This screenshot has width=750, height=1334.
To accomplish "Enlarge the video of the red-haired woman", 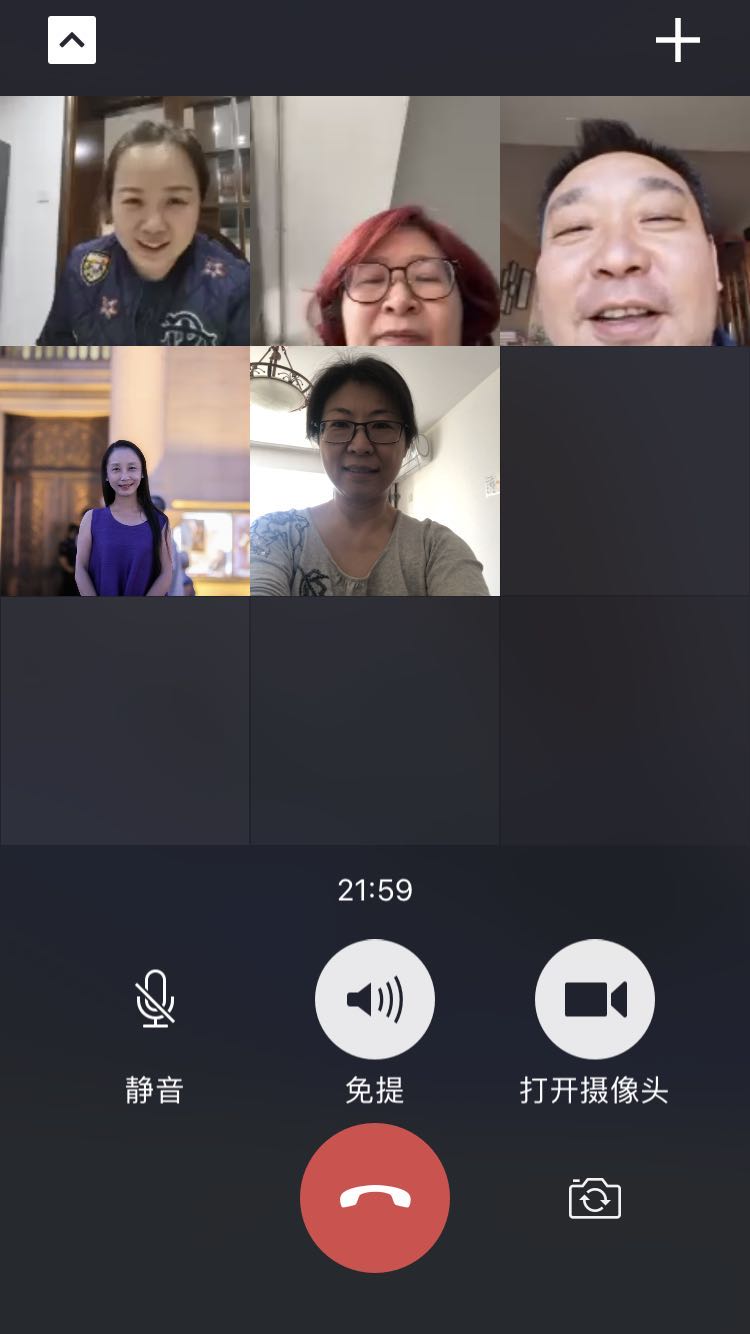I will (375, 221).
